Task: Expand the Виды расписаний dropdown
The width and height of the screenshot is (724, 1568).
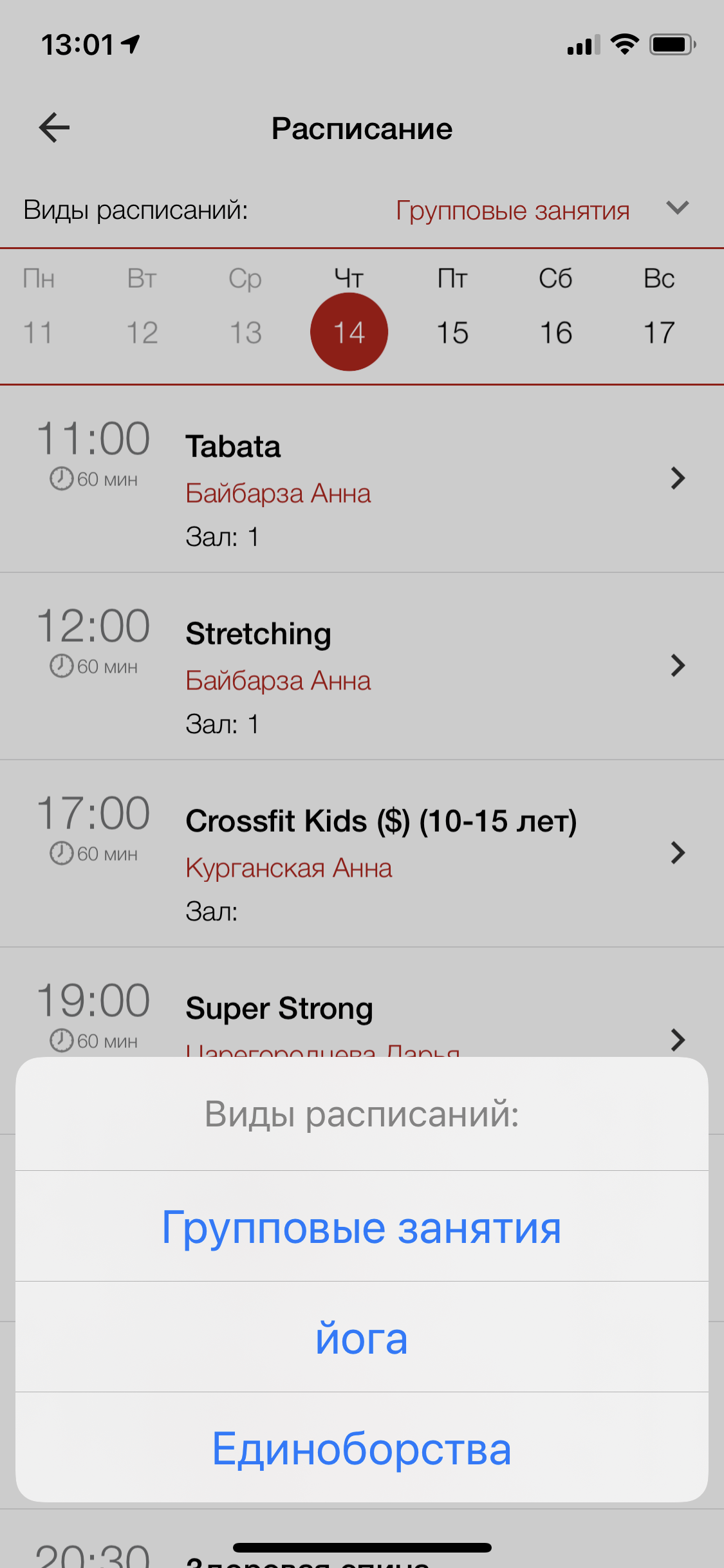Action: pyautogui.click(x=677, y=209)
